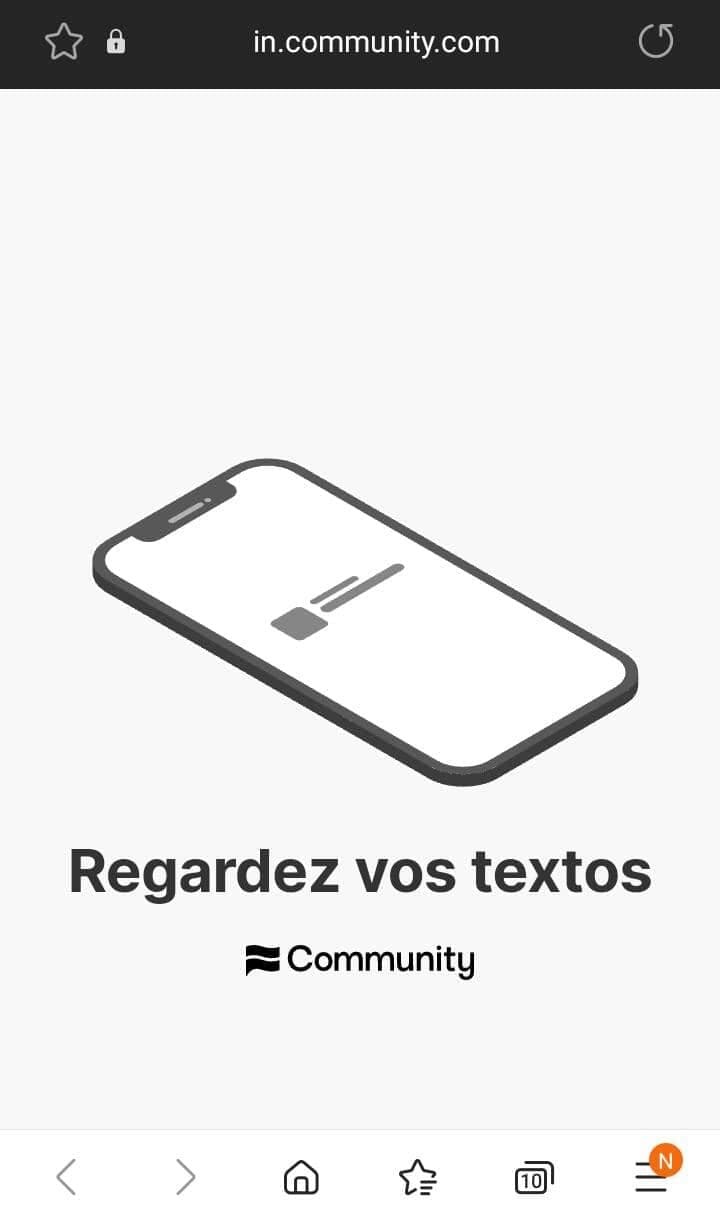
Task: Open the browser home page
Action: point(301,1177)
